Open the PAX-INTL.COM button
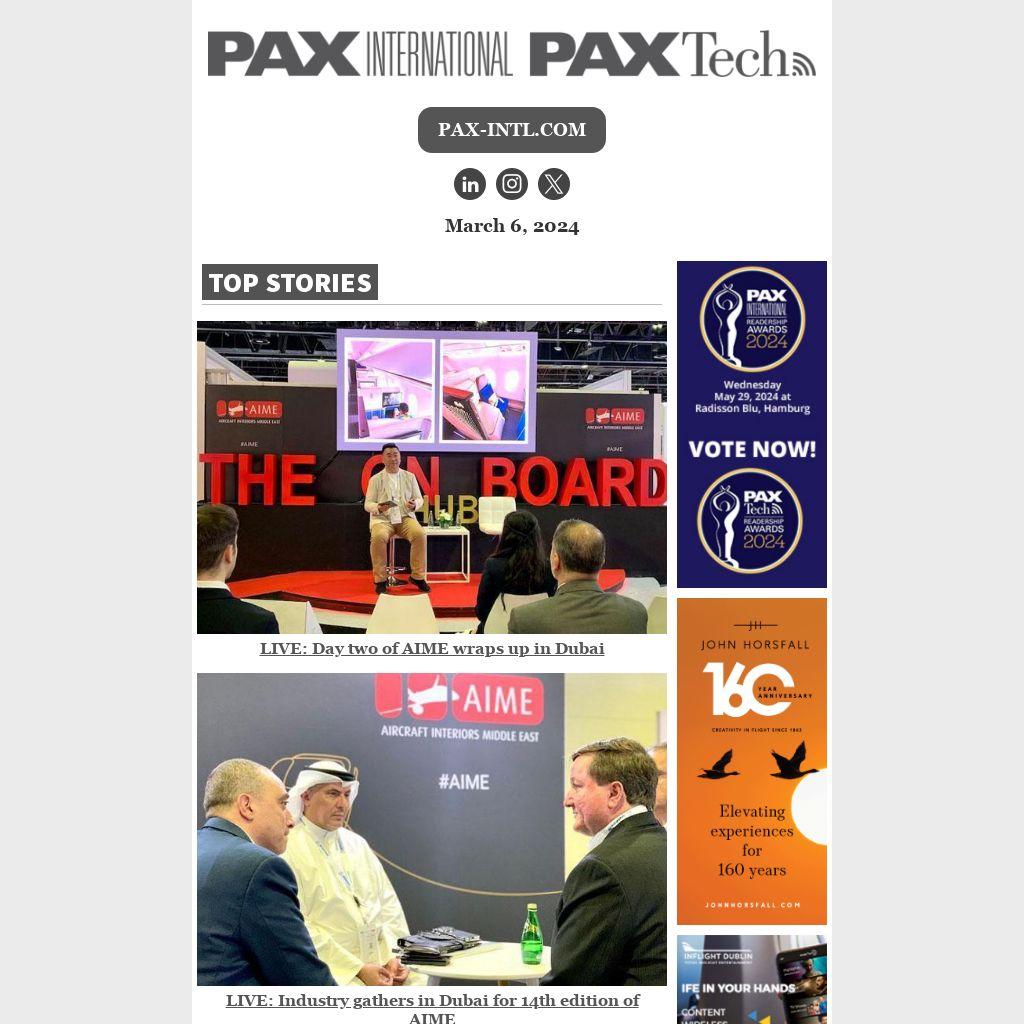Viewport: 1024px width, 1024px height. [x=511, y=130]
